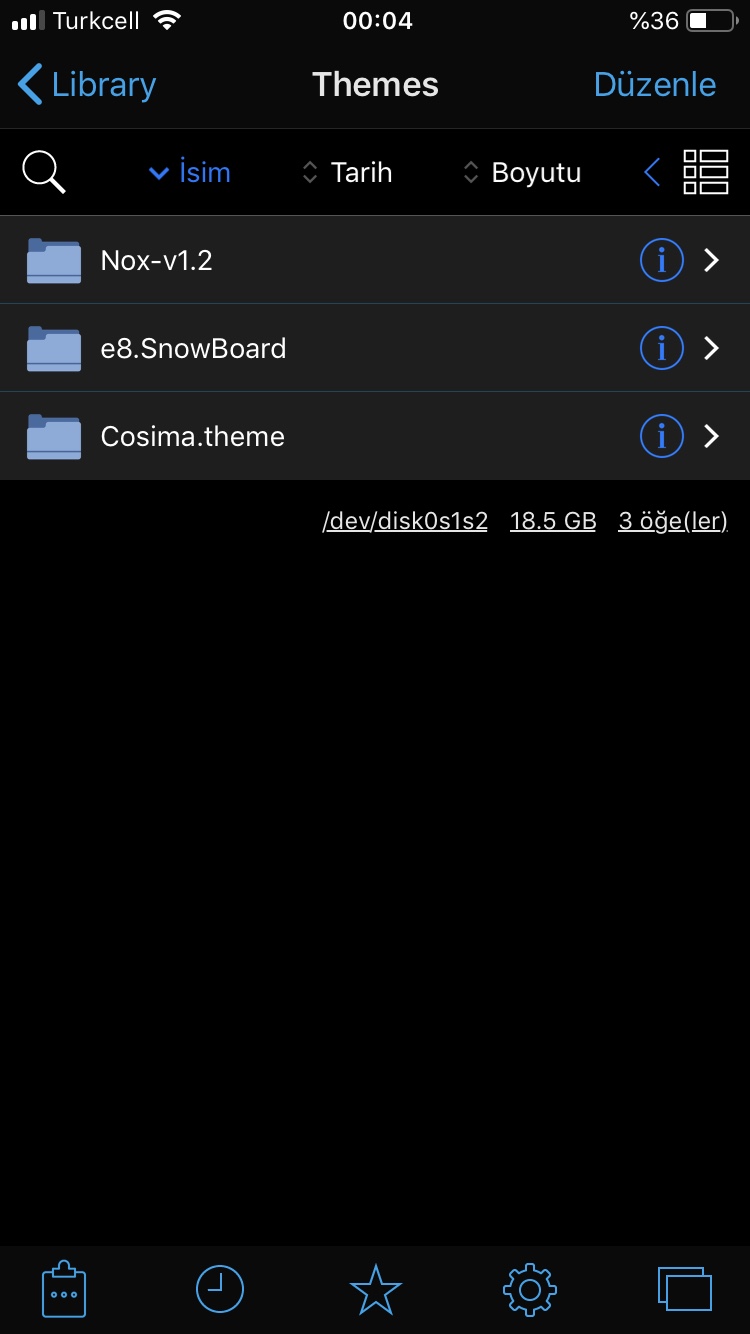Show info for e8.SnowBoard
The width and height of the screenshot is (750, 1334).
point(661,349)
